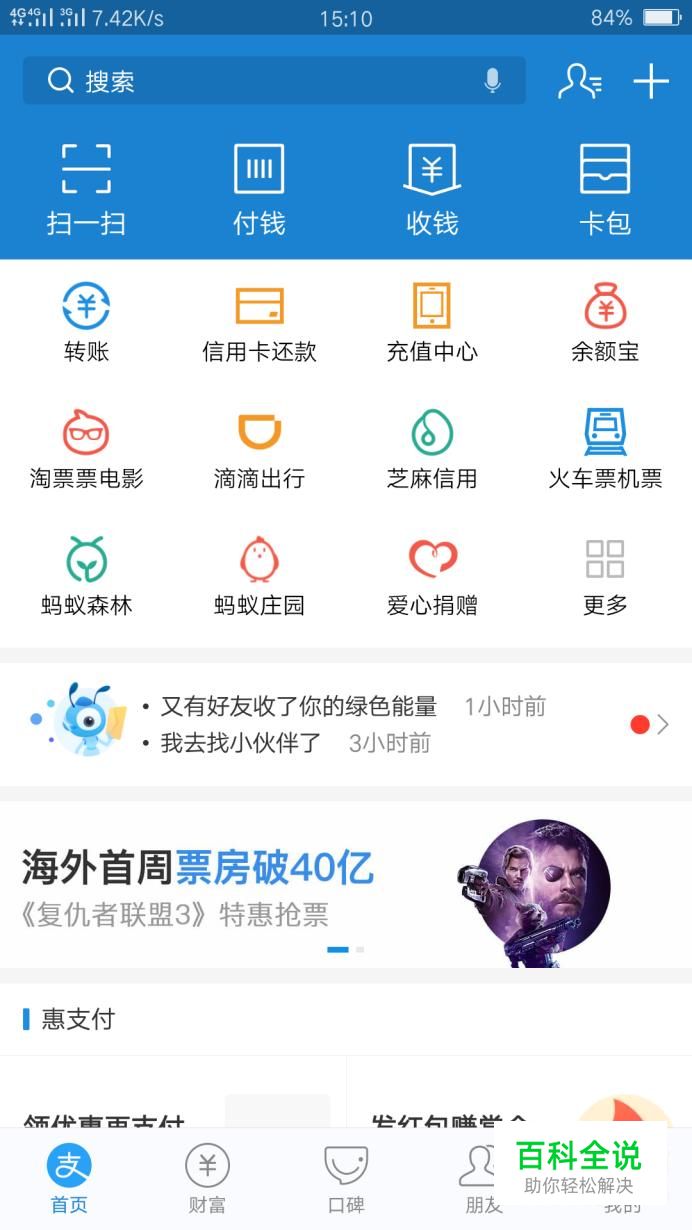Open 火车票机票 booking
Image resolution: width=692 pixels, height=1230 pixels.
tap(605, 449)
